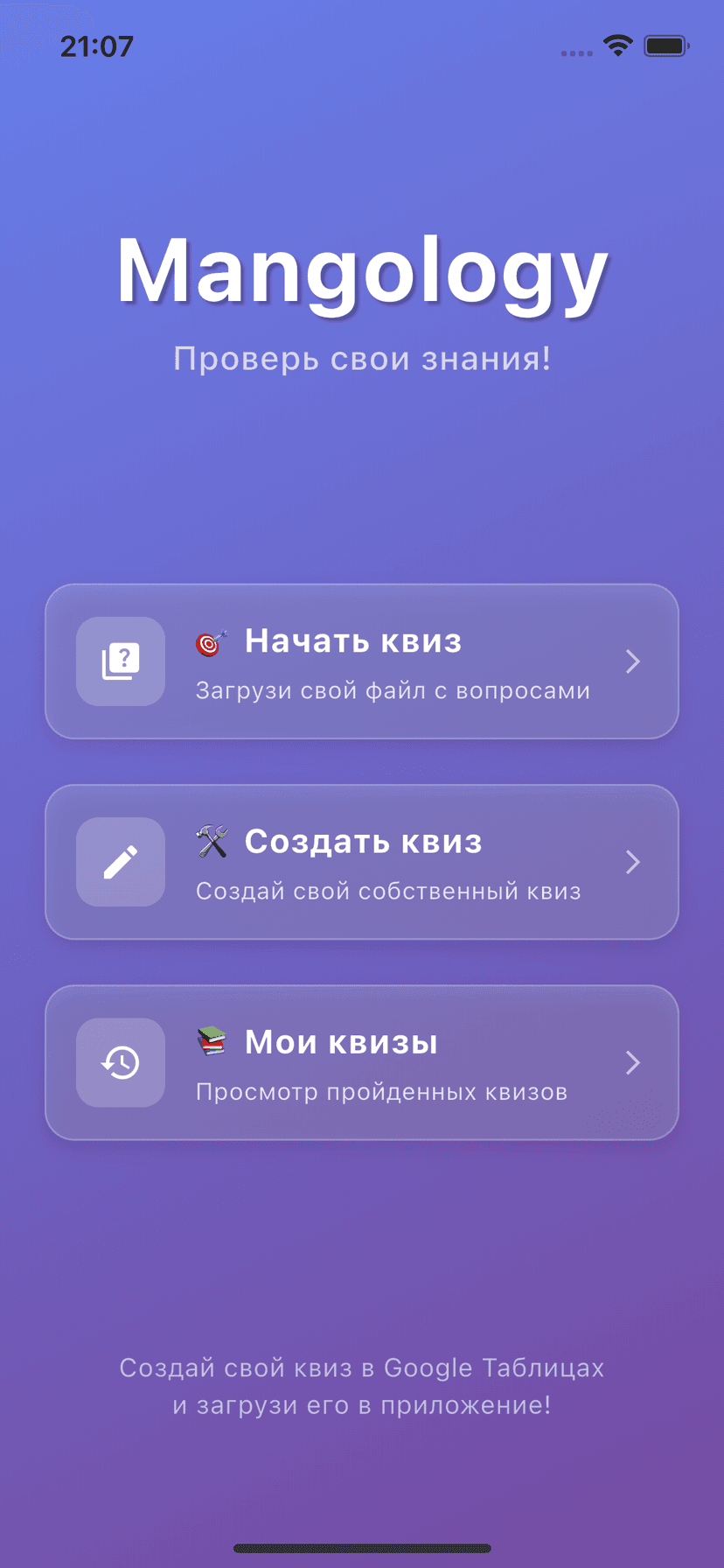Click the document with question mark icon
Image resolution: width=724 pixels, height=1568 pixels.
[x=121, y=661]
